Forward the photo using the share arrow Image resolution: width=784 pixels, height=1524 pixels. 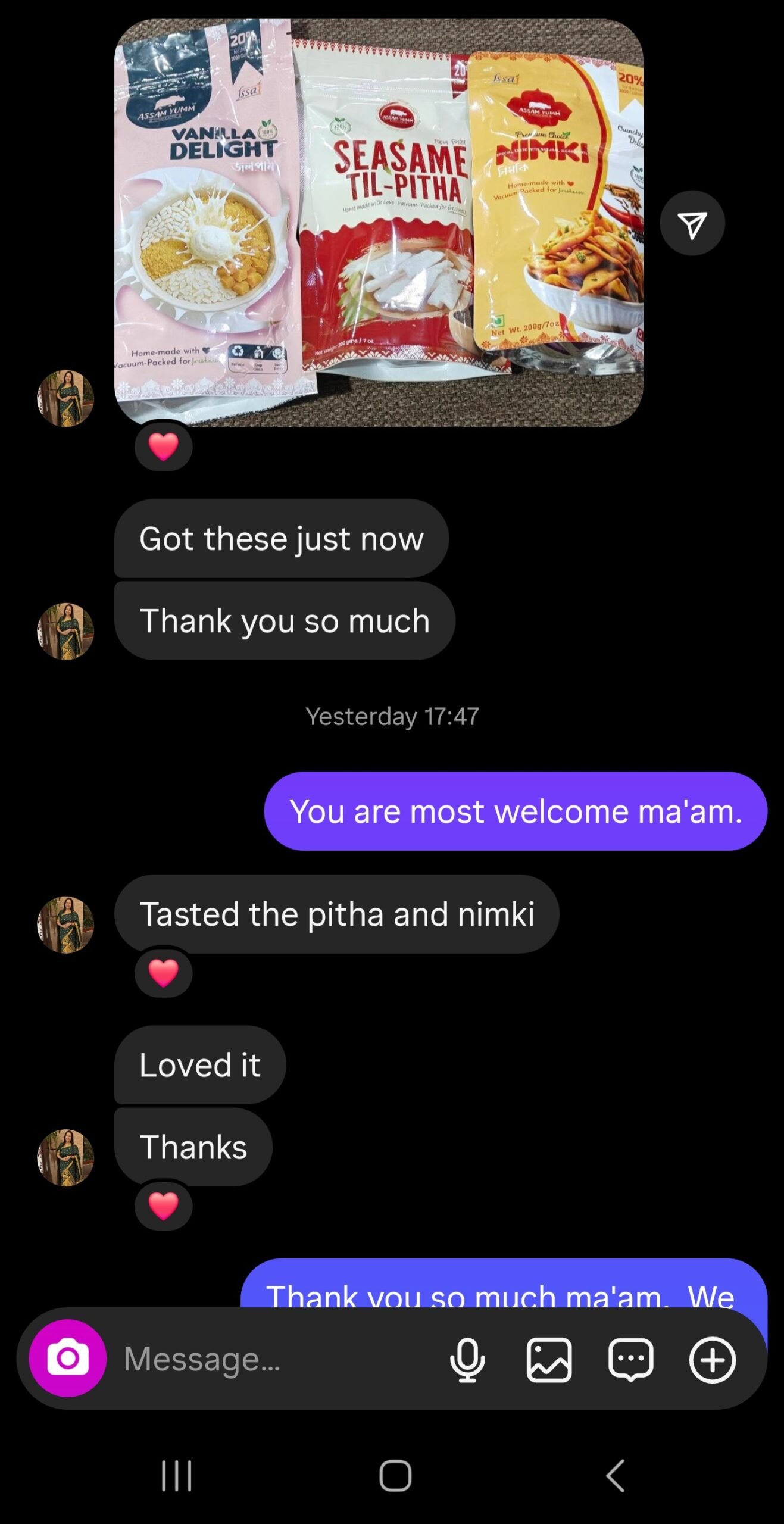tap(692, 223)
